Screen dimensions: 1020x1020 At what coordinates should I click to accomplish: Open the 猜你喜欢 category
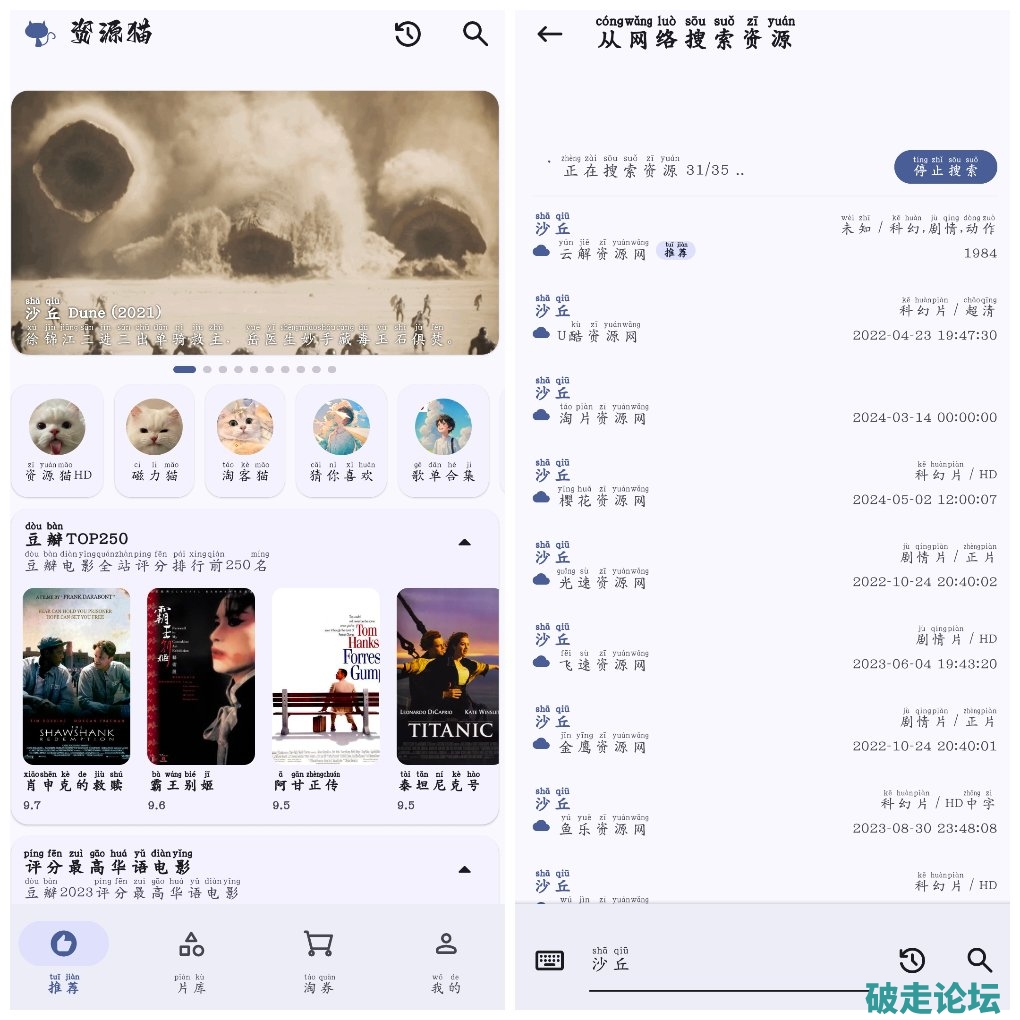coord(341,440)
